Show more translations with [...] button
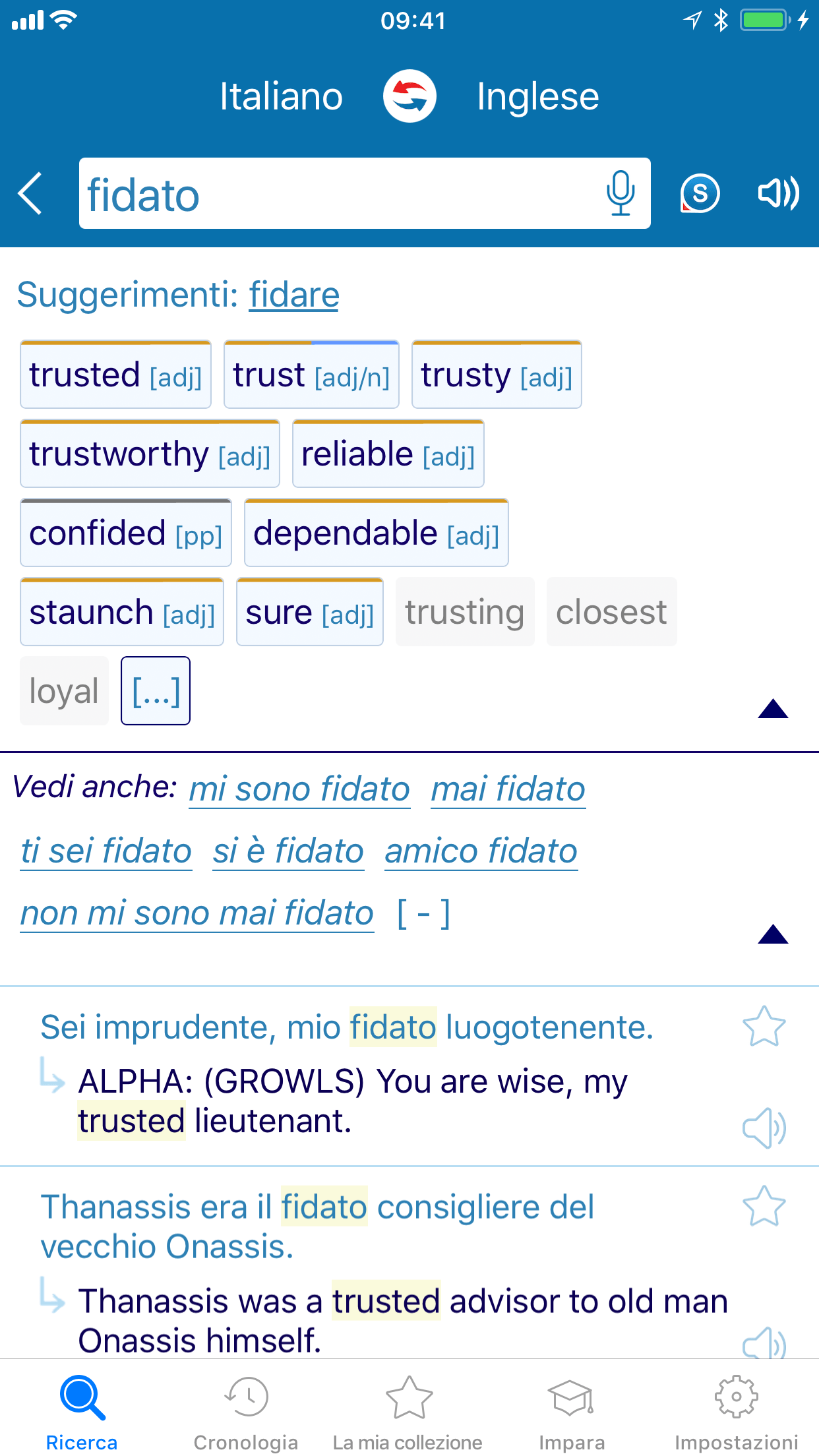Viewport: 819px width, 1456px height. click(x=156, y=691)
